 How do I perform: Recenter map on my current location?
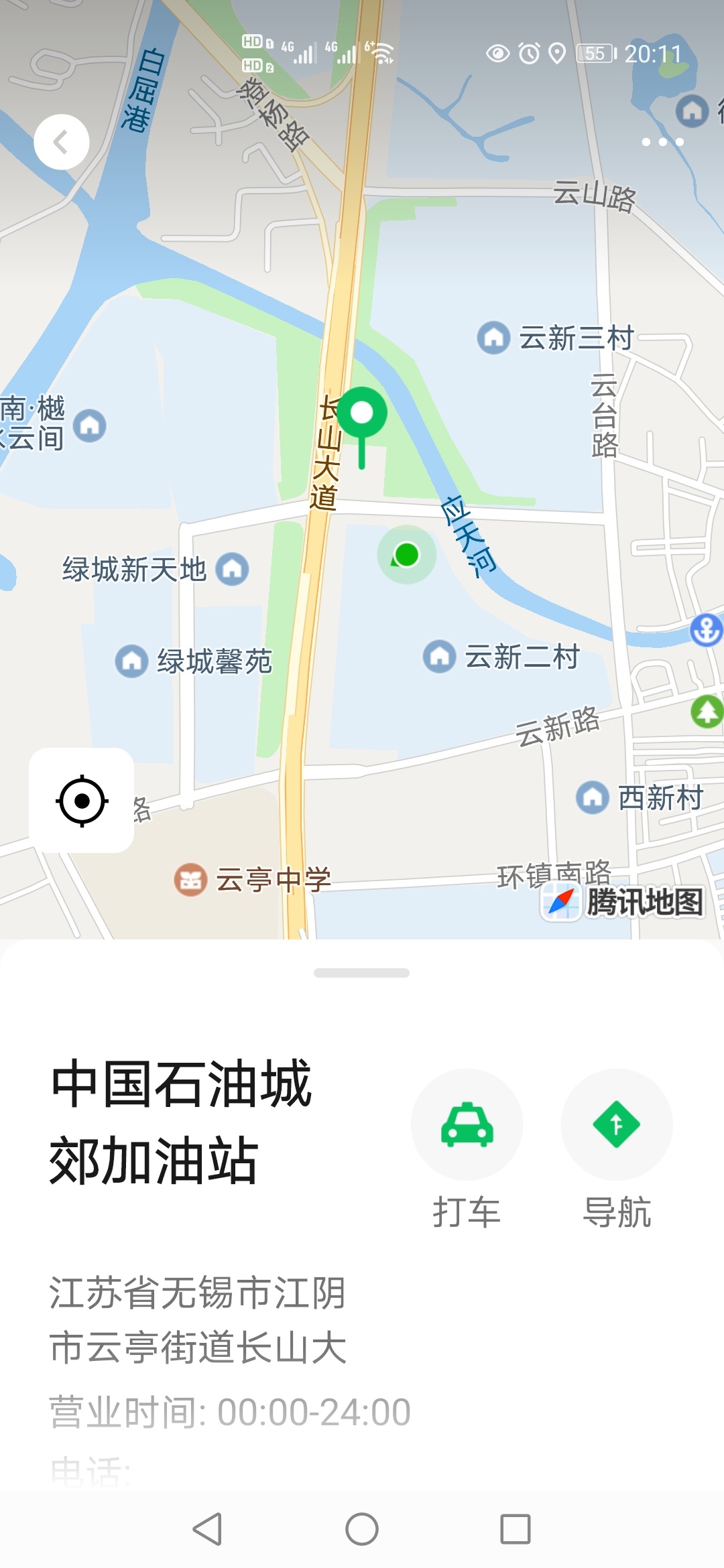[82, 801]
